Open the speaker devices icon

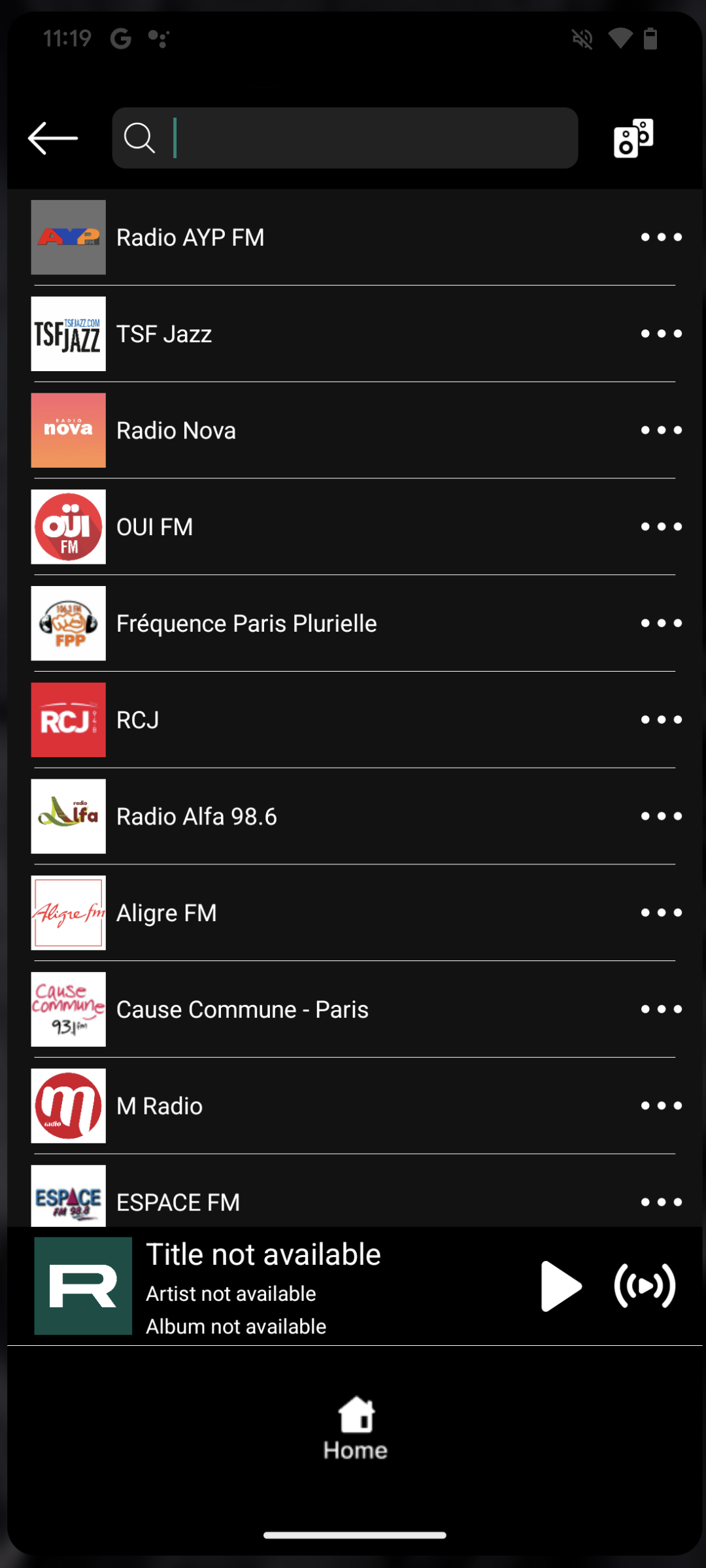click(x=633, y=138)
